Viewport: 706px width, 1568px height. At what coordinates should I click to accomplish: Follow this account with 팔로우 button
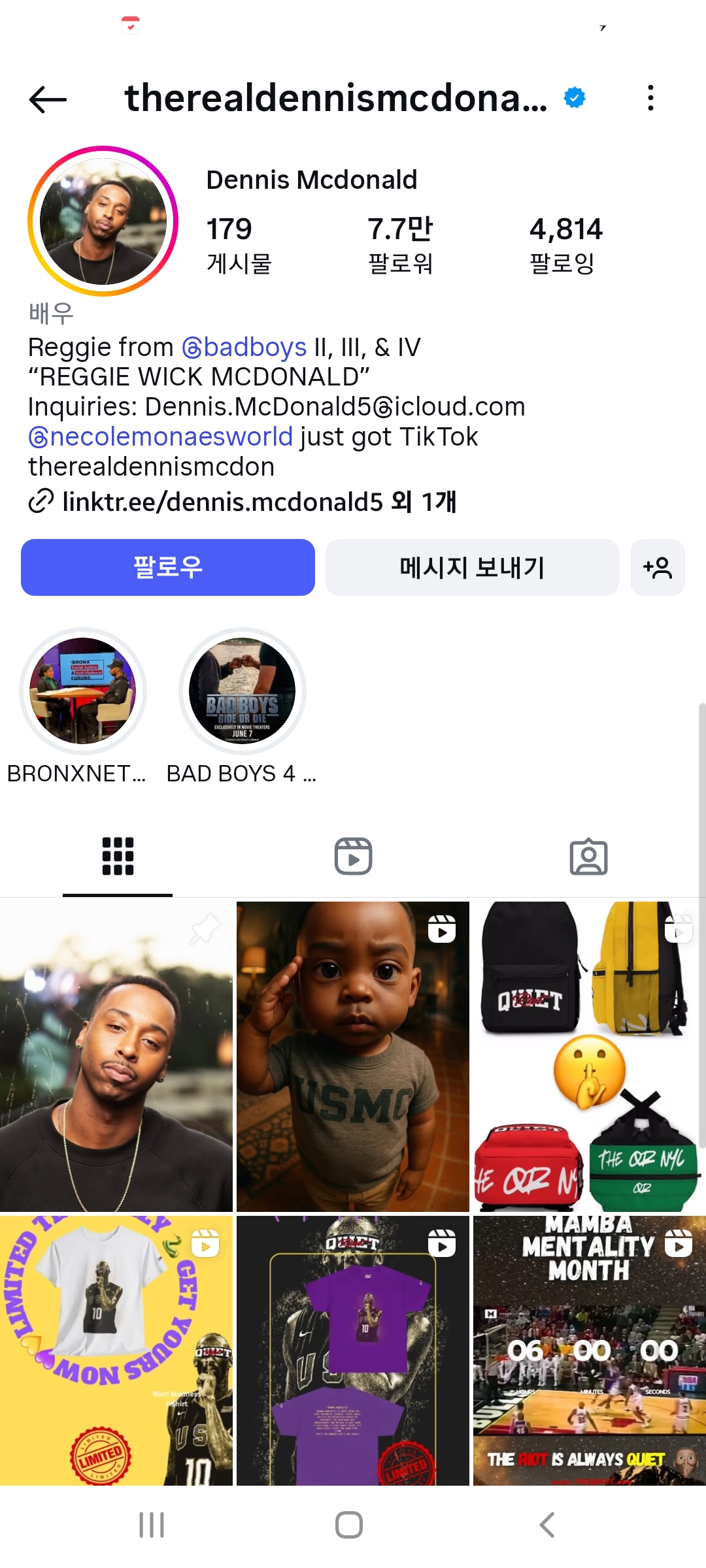click(168, 567)
